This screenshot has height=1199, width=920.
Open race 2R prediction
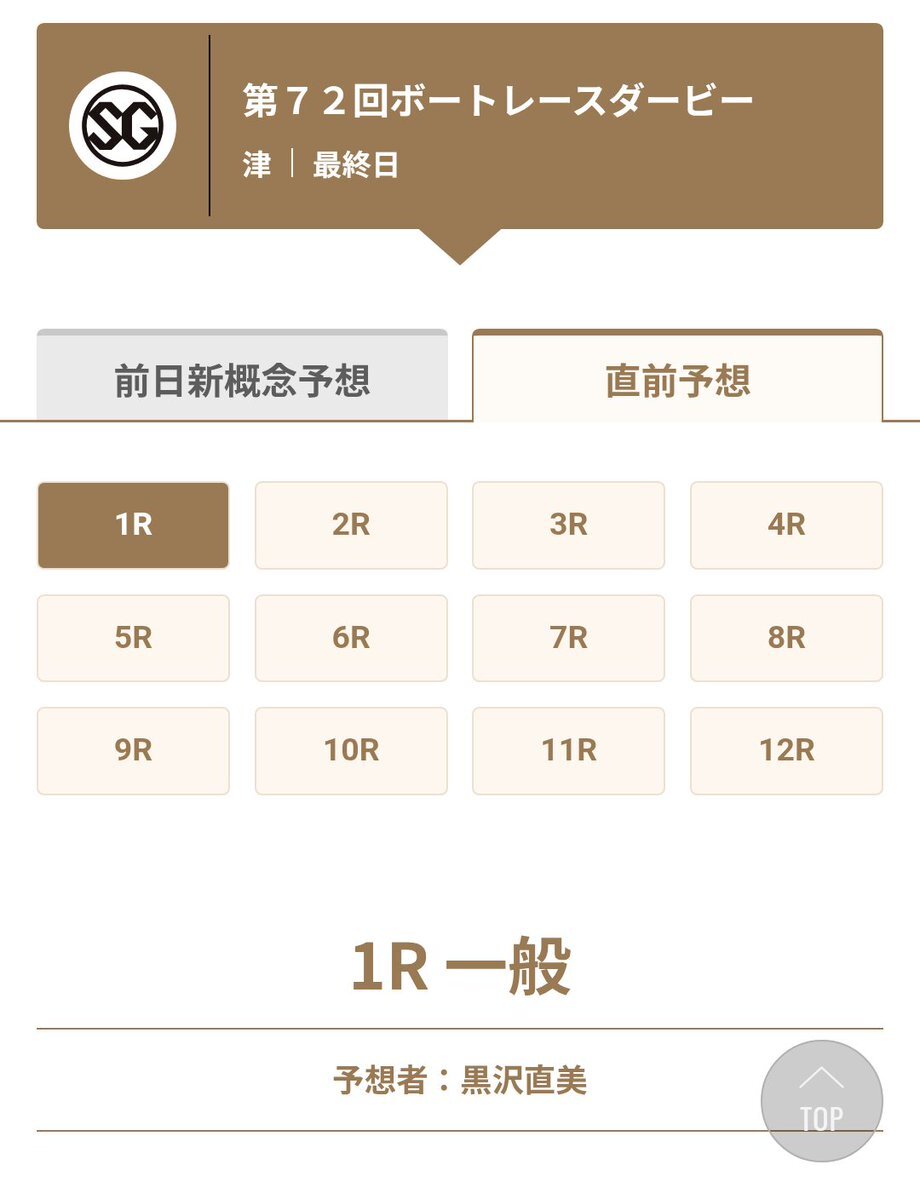pyautogui.click(x=351, y=525)
